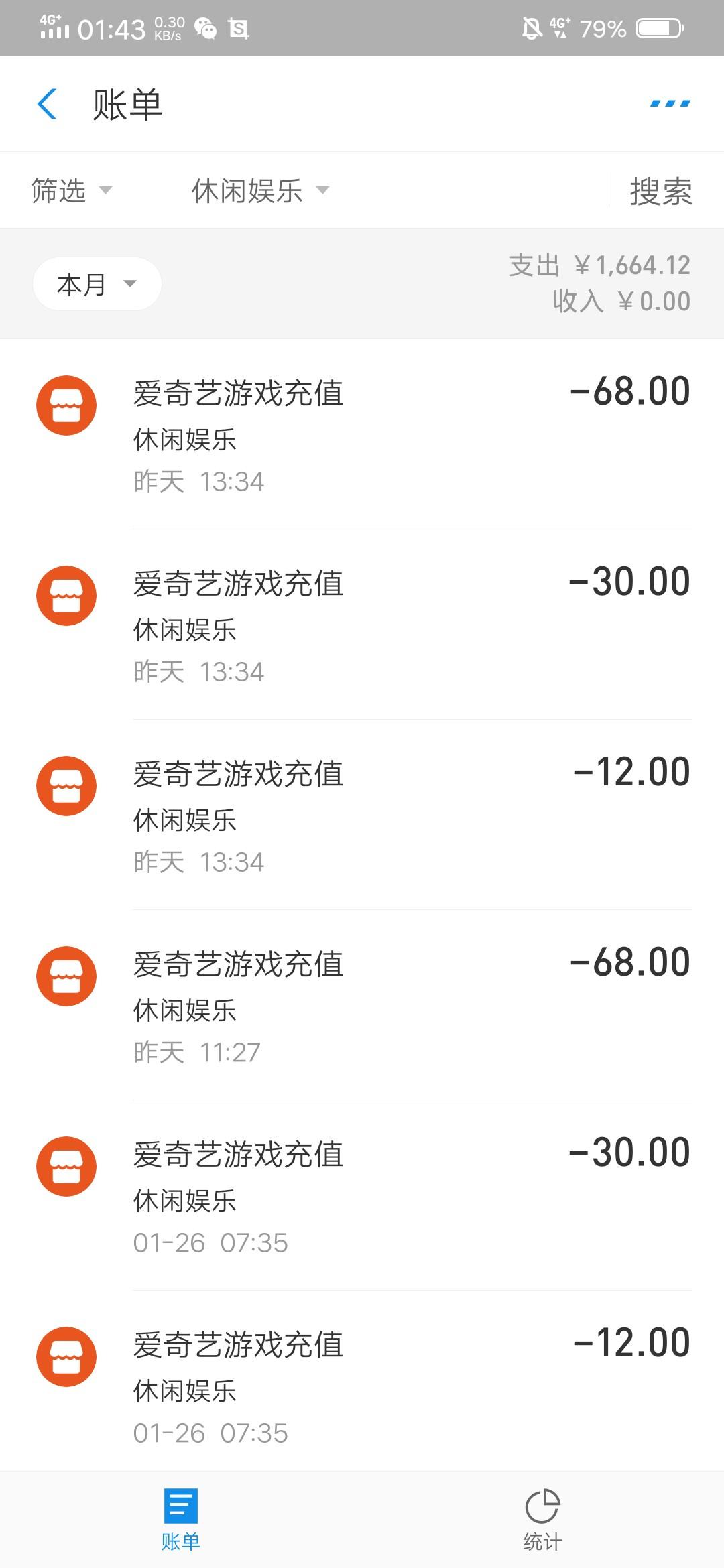Switch to the 统计 tab
Viewport: 724px width, 1568px height.
point(543,1520)
